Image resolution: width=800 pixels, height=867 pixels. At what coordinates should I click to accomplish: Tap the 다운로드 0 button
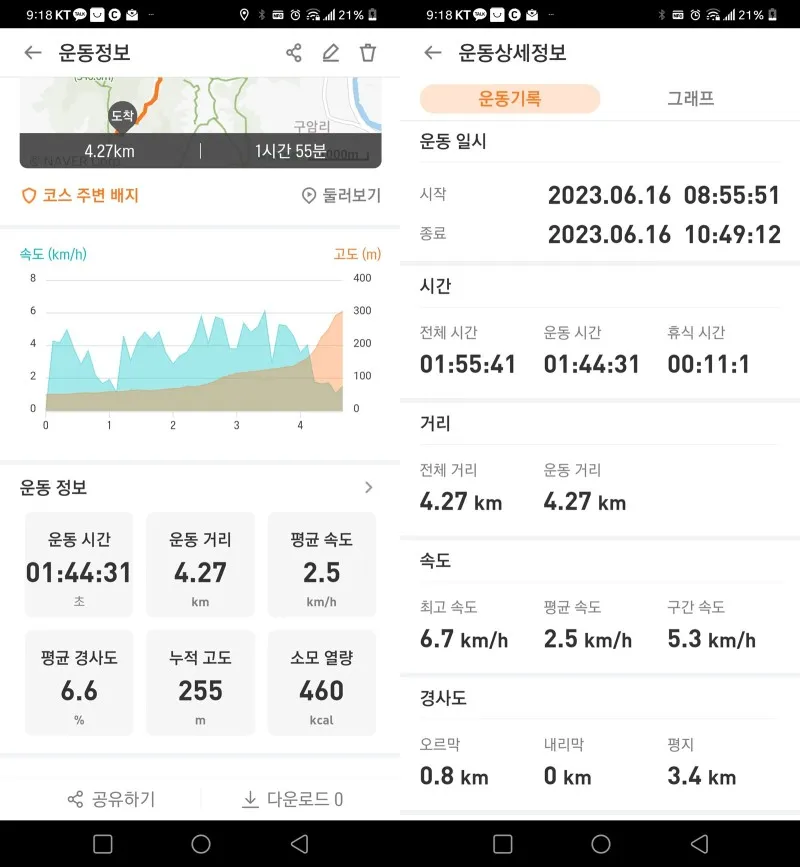(293, 799)
